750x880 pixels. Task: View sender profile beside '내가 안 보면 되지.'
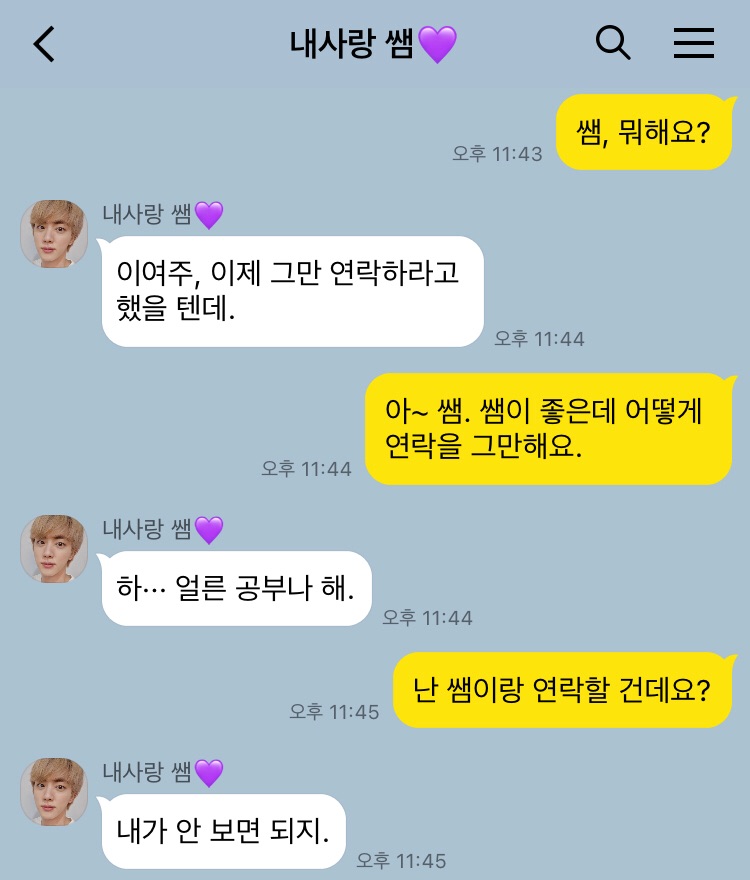54,791
